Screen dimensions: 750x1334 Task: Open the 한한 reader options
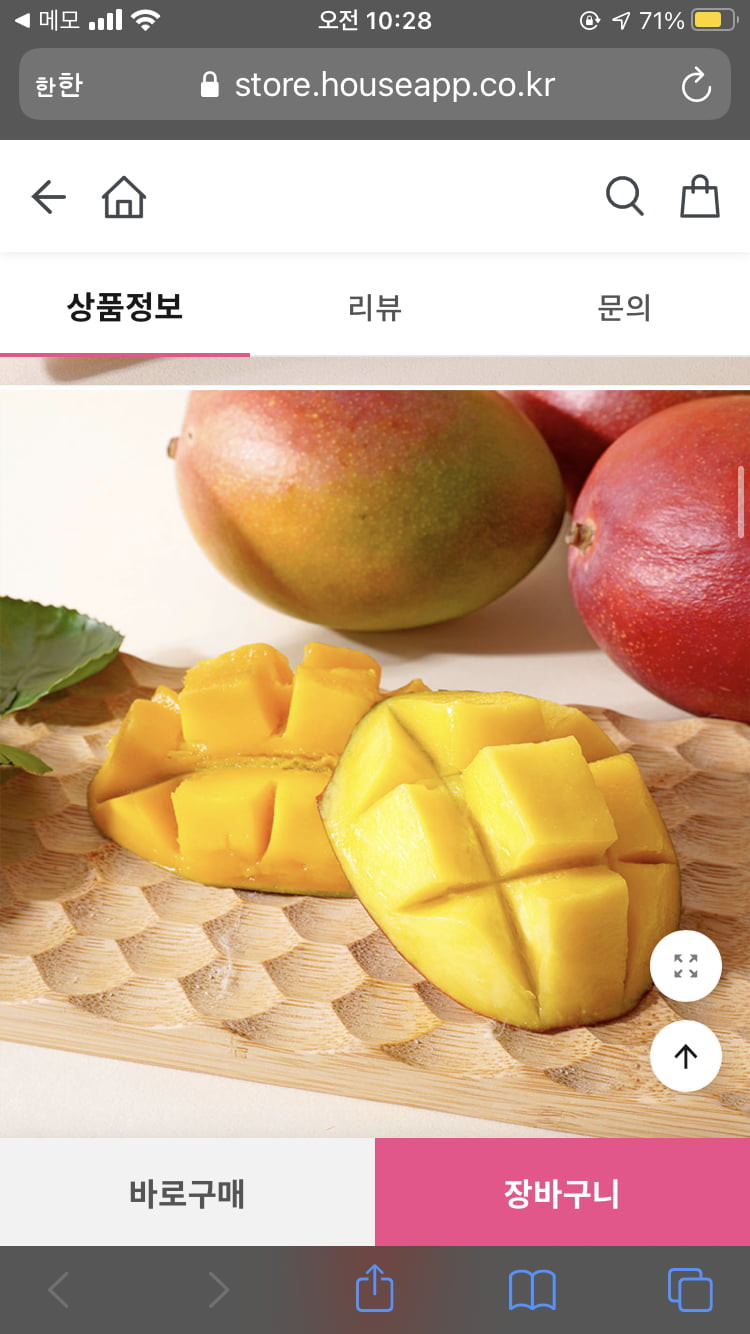58,86
